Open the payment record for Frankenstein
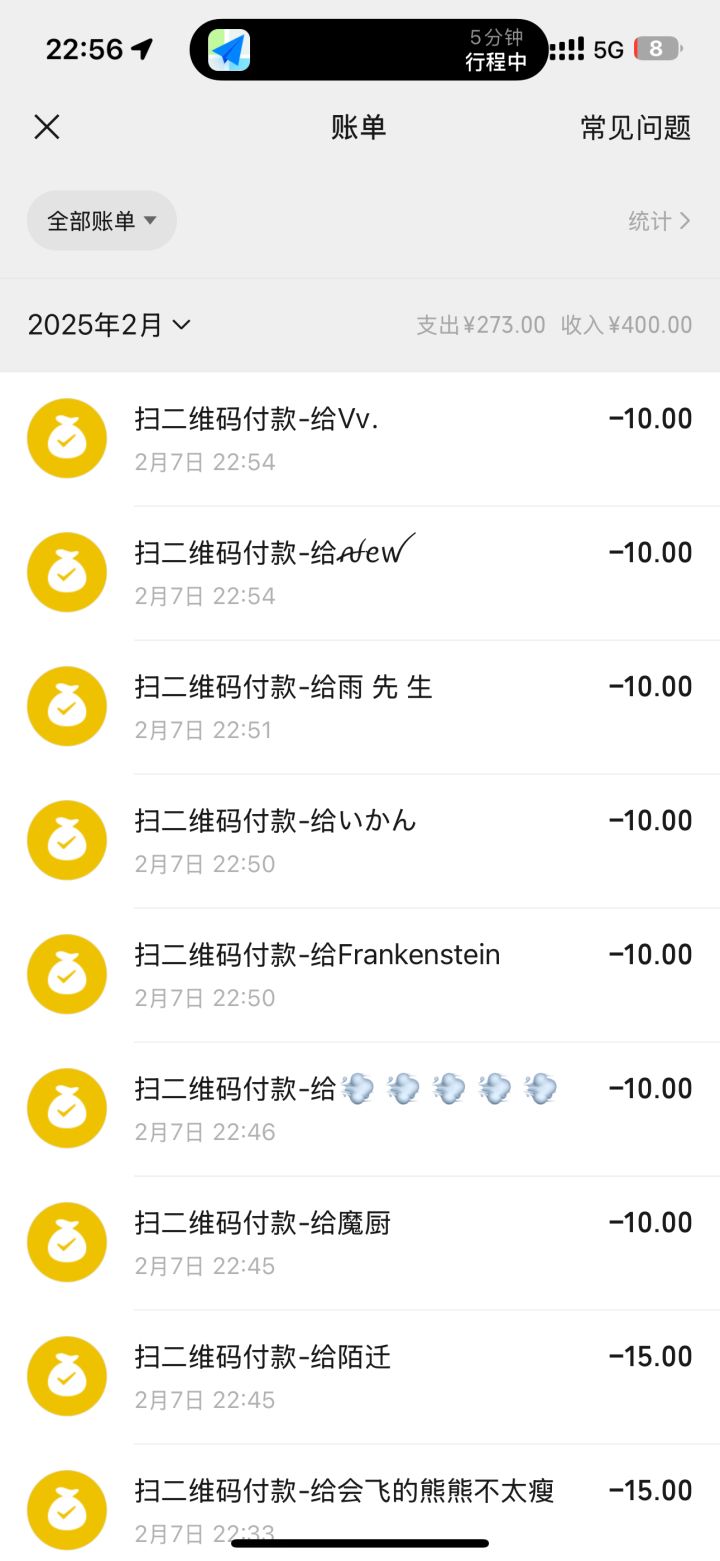This screenshot has width=720, height=1561. (x=360, y=973)
